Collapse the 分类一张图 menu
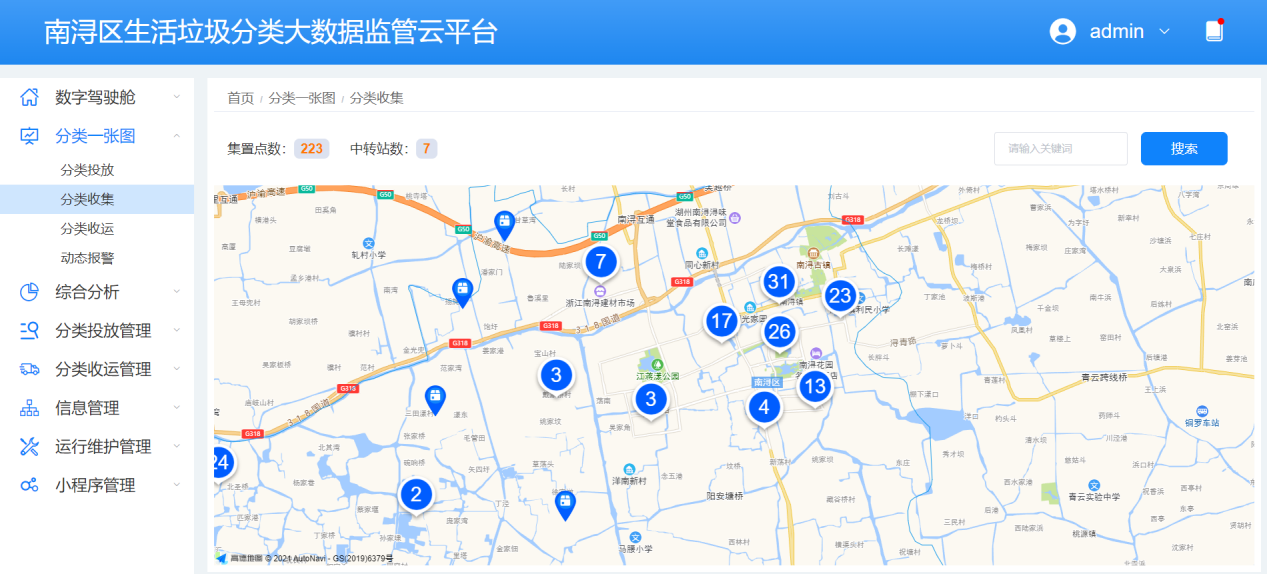1267x574 pixels. (96, 136)
